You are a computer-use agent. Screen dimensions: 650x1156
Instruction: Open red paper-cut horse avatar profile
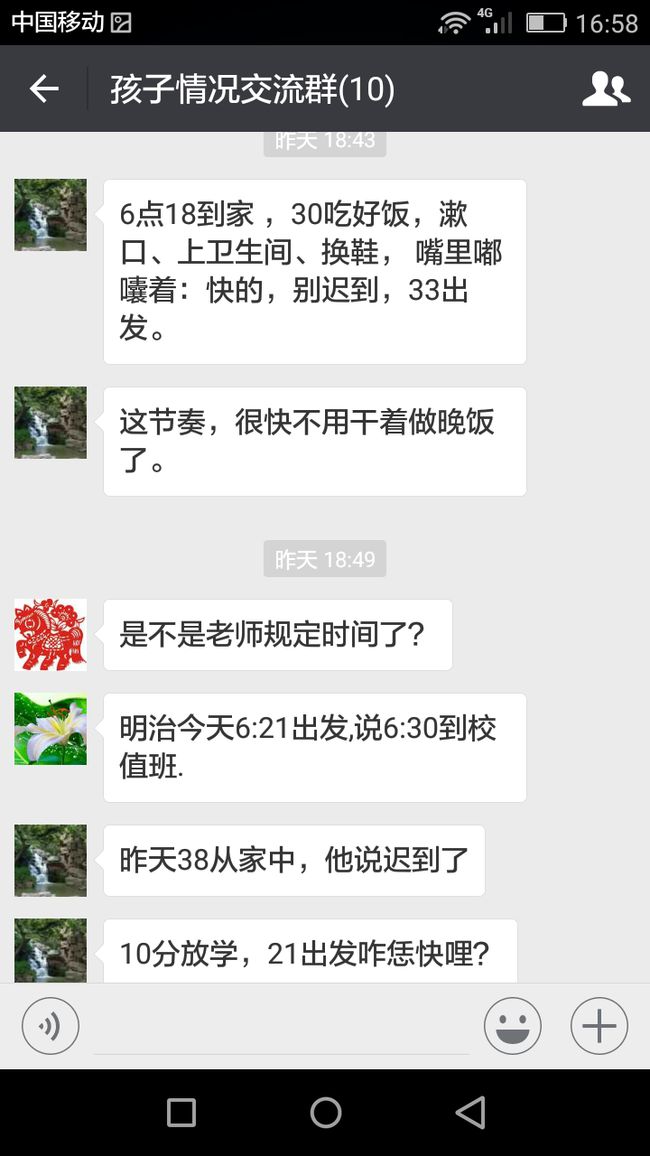coord(51,635)
